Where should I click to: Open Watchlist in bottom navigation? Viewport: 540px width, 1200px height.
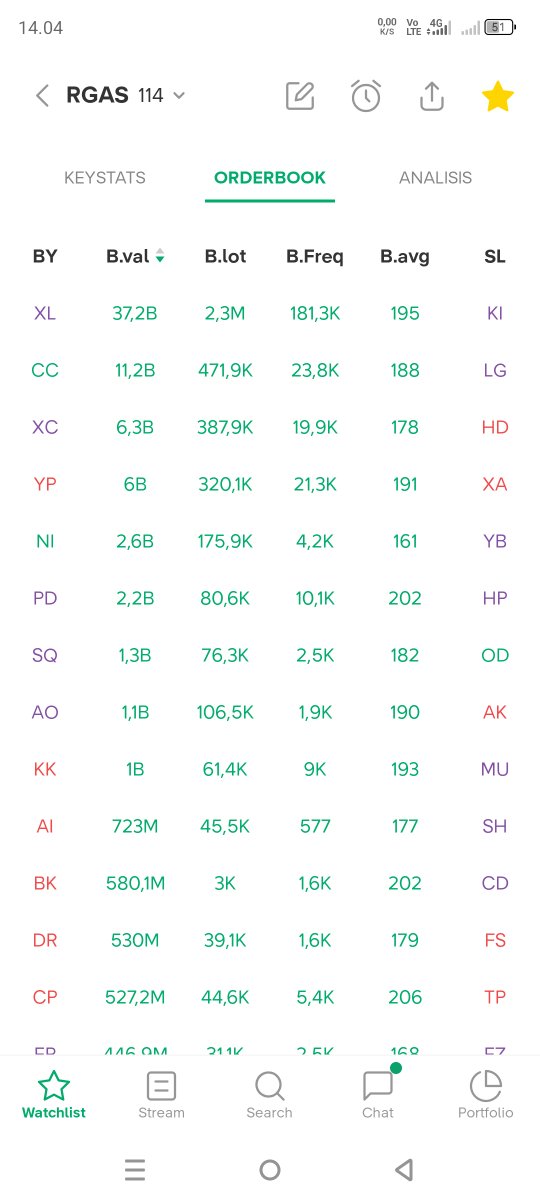pyautogui.click(x=54, y=1095)
